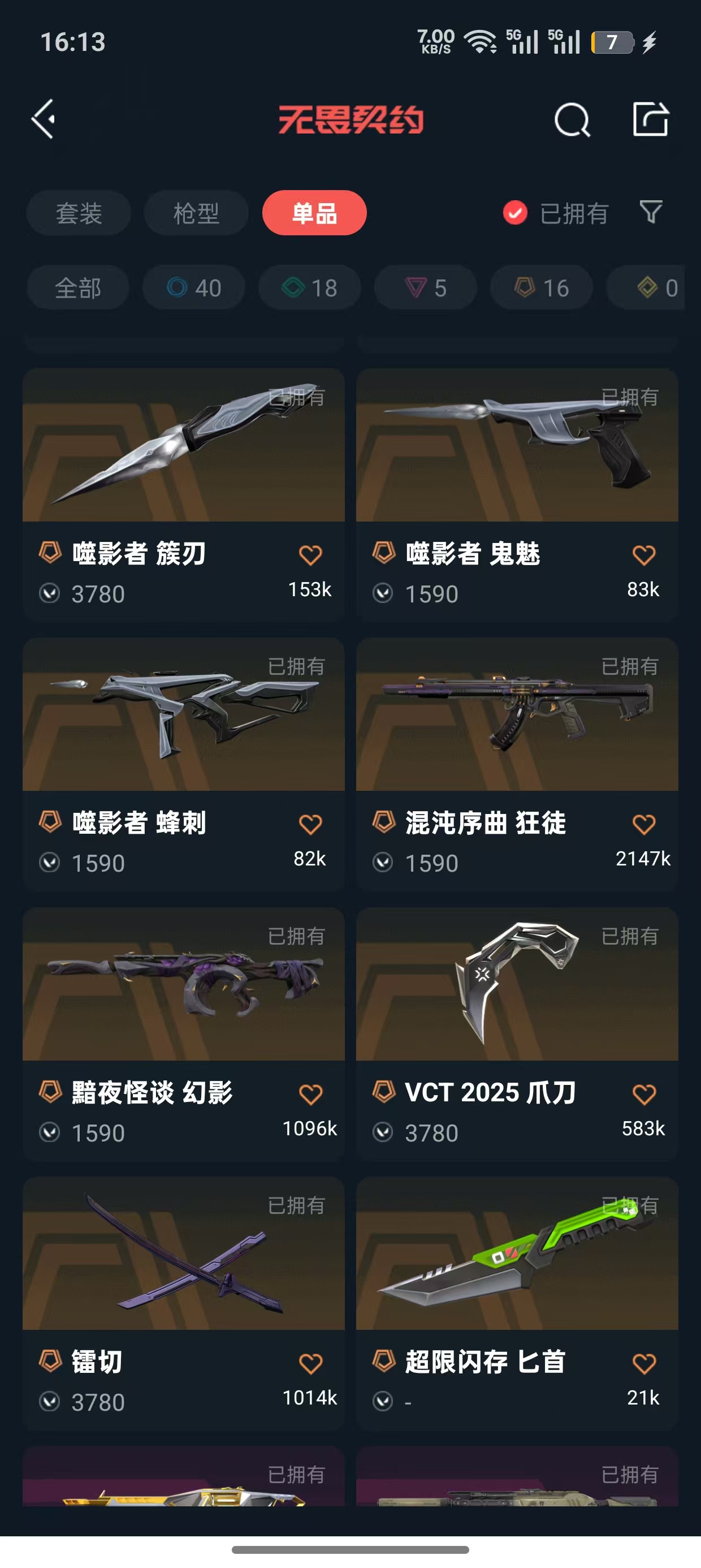Image resolution: width=701 pixels, height=1568 pixels.
Task: Filter by the blue 40 rarity chip
Action: click(x=193, y=287)
